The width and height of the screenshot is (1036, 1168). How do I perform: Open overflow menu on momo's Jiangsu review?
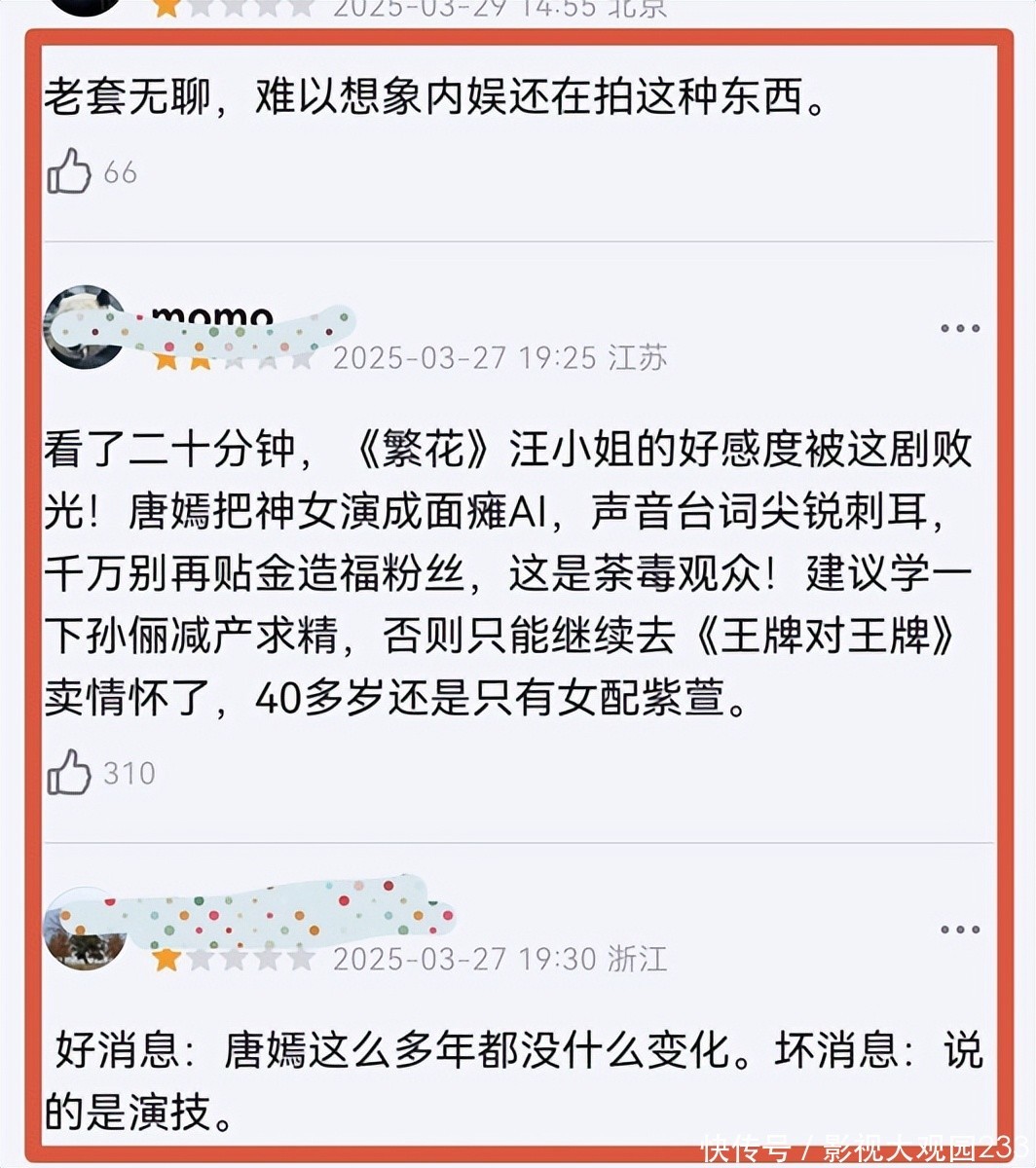point(959,328)
